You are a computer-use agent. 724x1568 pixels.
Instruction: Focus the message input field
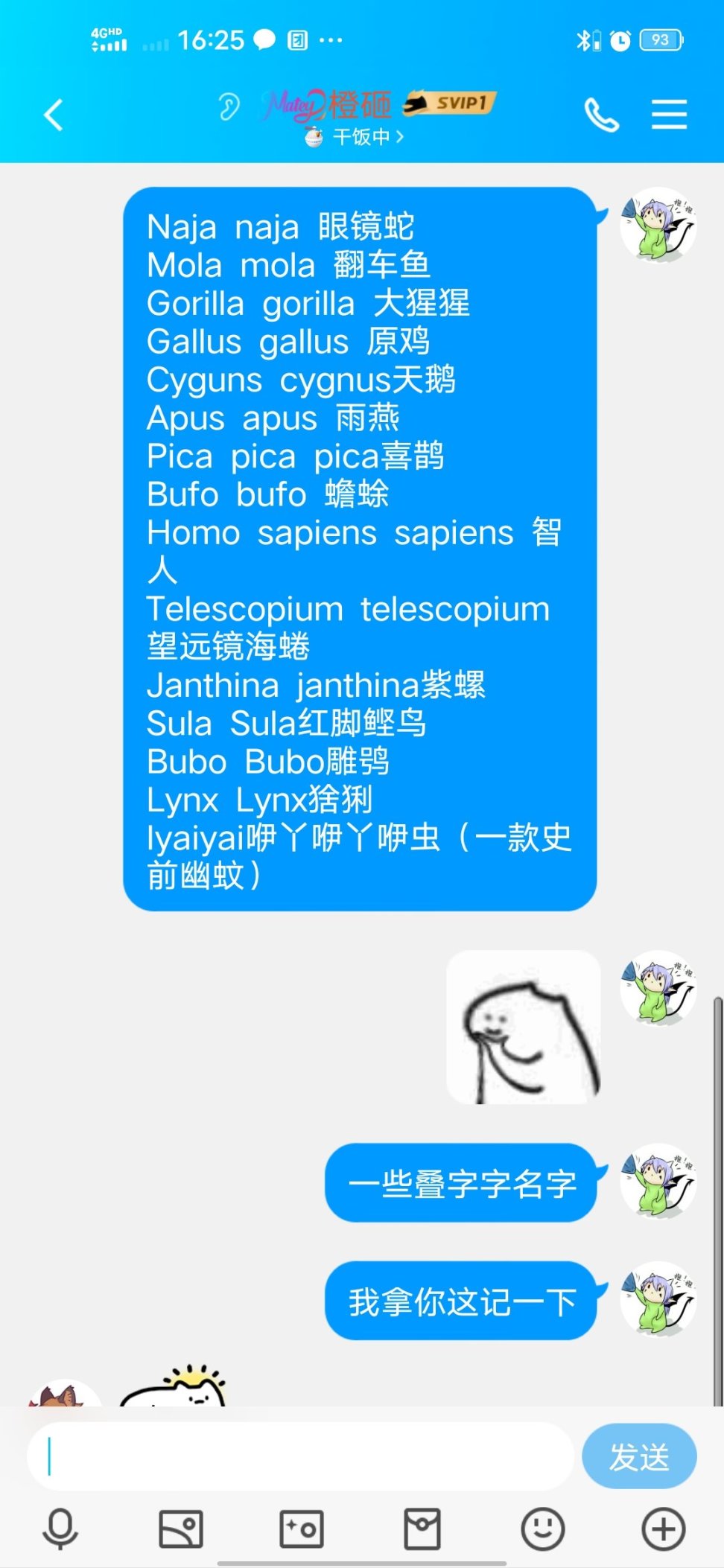pyautogui.click(x=300, y=1456)
